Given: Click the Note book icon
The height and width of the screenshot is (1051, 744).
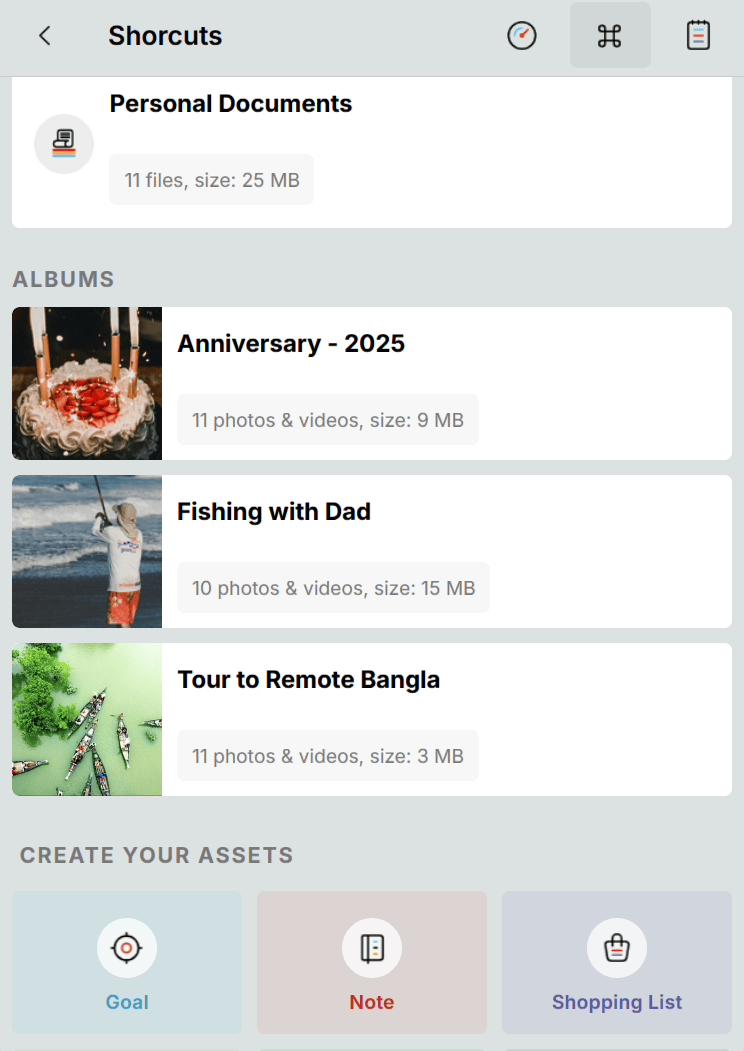Looking at the screenshot, I should click(371, 947).
